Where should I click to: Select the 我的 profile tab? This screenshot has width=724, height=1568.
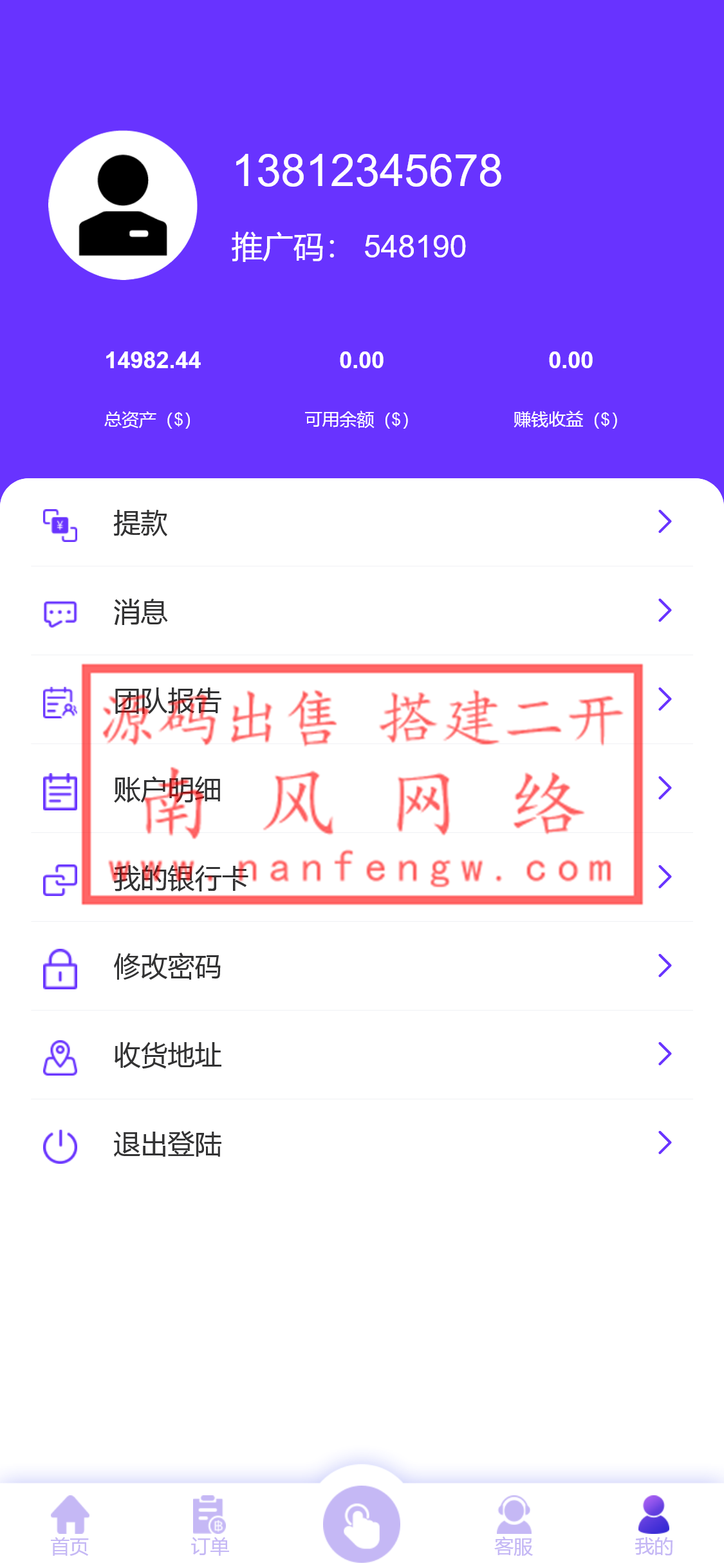653,1526
